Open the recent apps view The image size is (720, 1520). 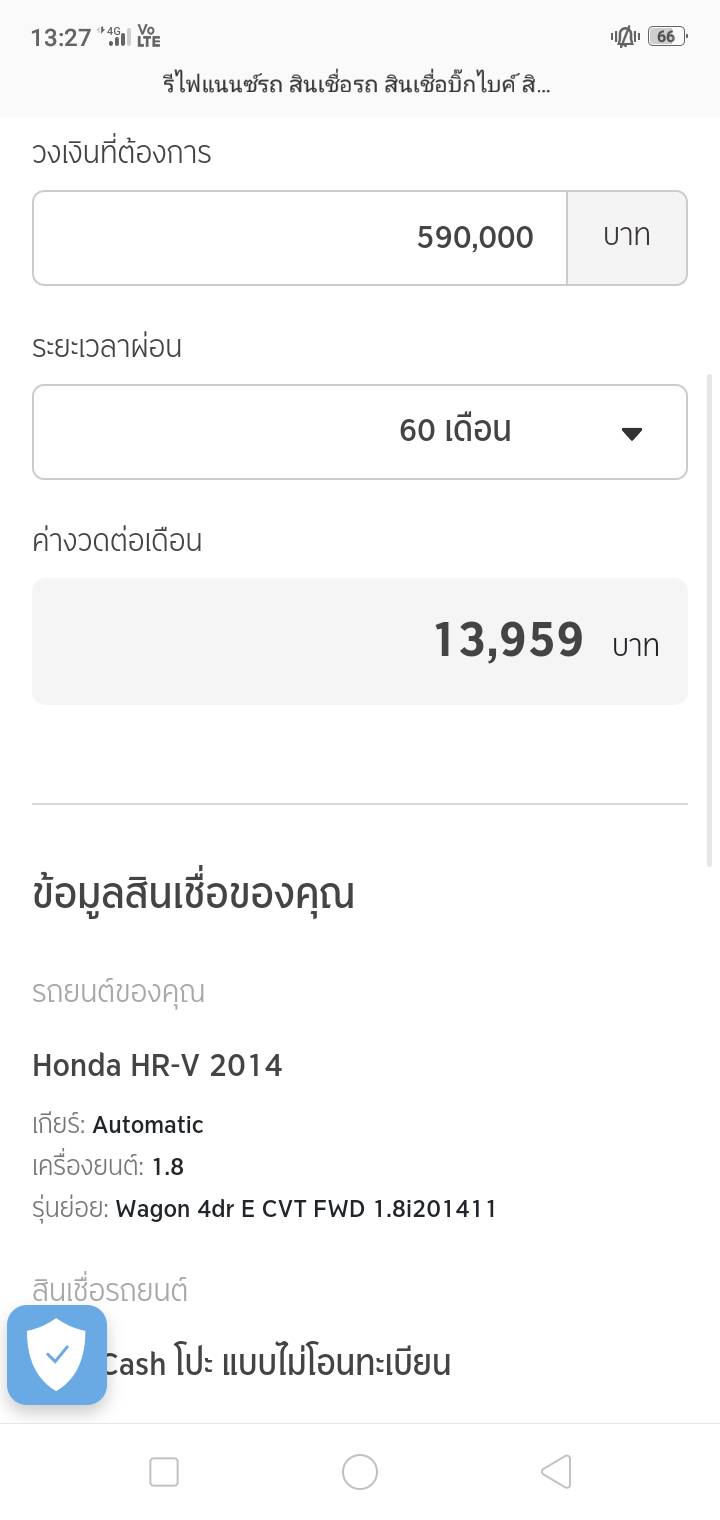tap(164, 1471)
